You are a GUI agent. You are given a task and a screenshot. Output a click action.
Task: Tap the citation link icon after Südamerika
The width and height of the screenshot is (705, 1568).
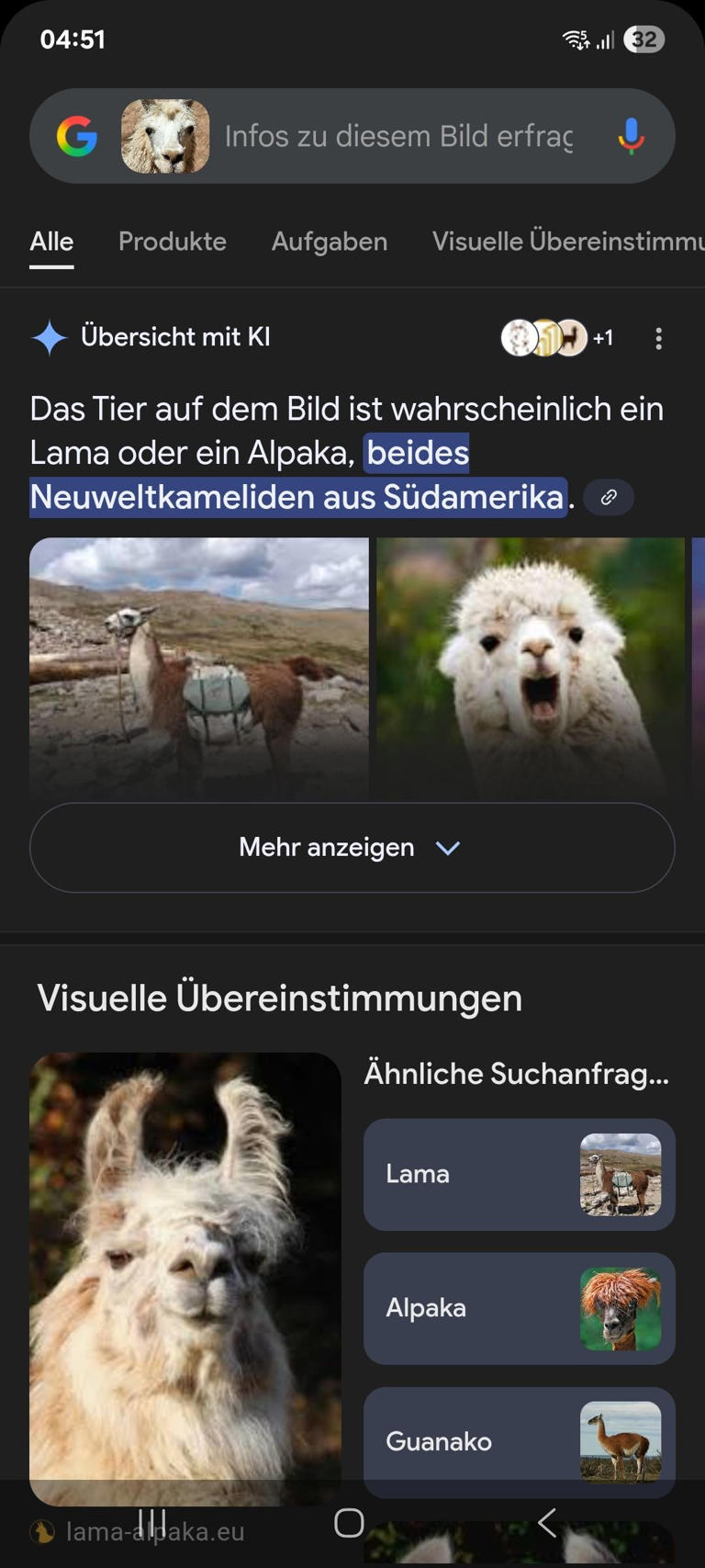point(608,497)
